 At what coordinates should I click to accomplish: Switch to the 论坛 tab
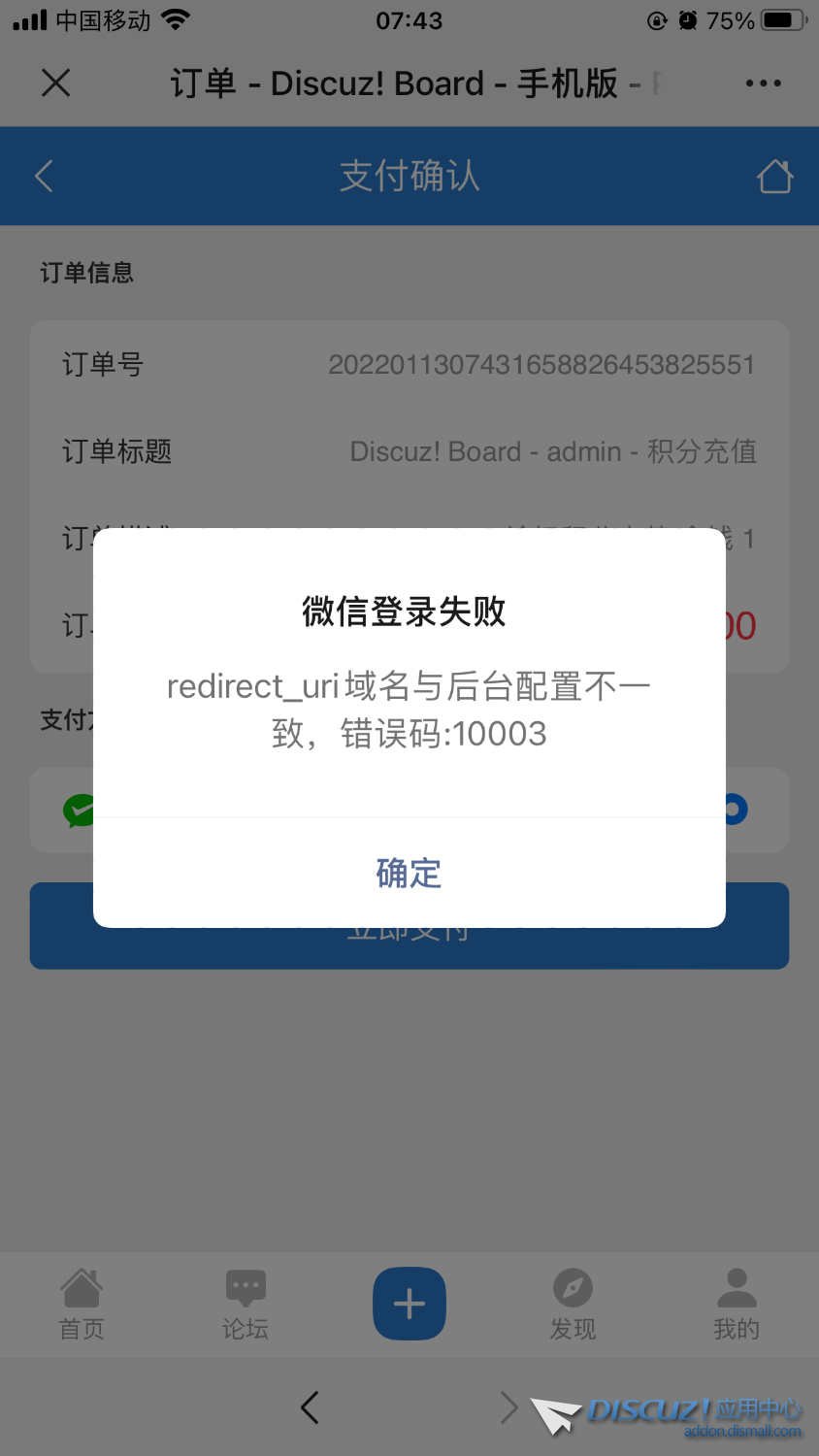click(x=246, y=1305)
